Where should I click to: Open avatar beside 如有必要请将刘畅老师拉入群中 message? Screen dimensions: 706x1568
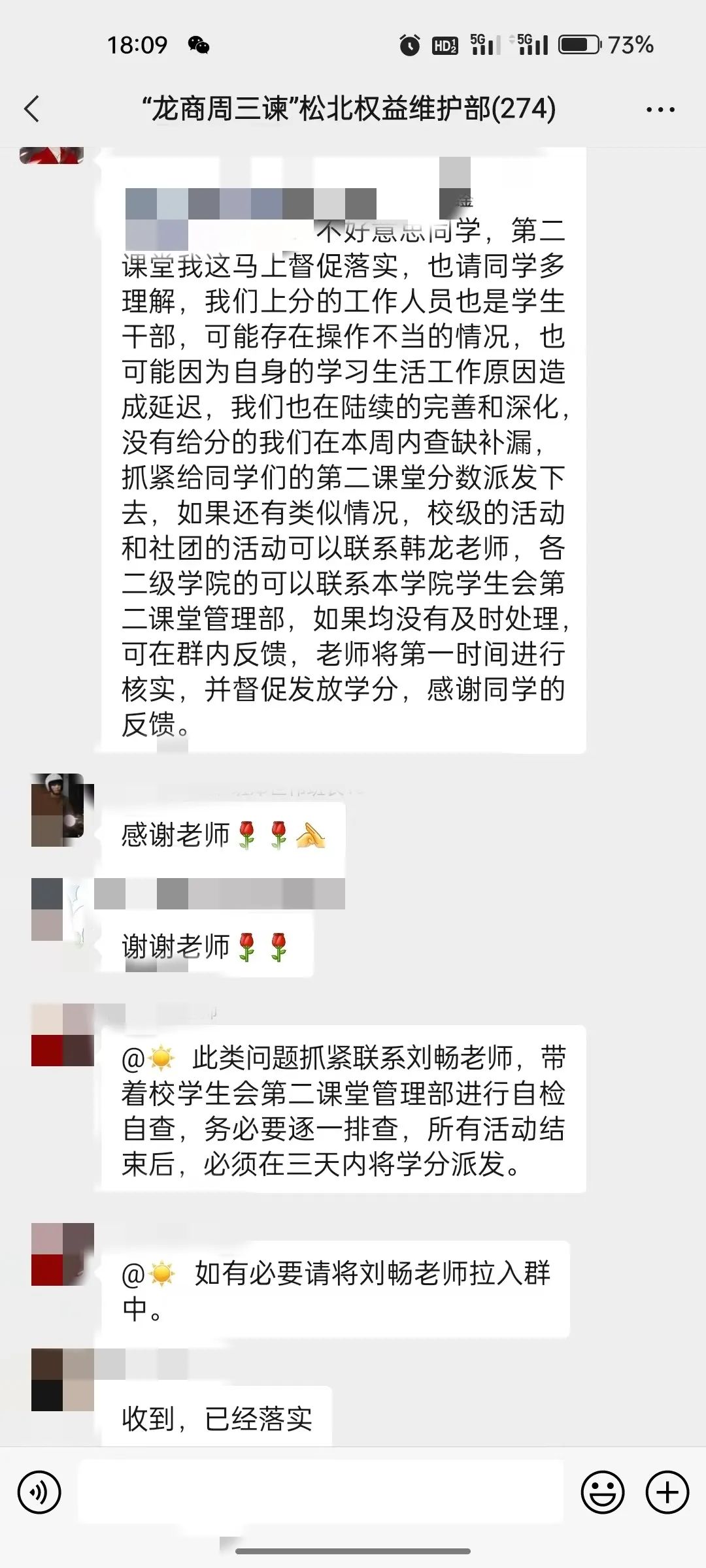[x=62, y=1254]
